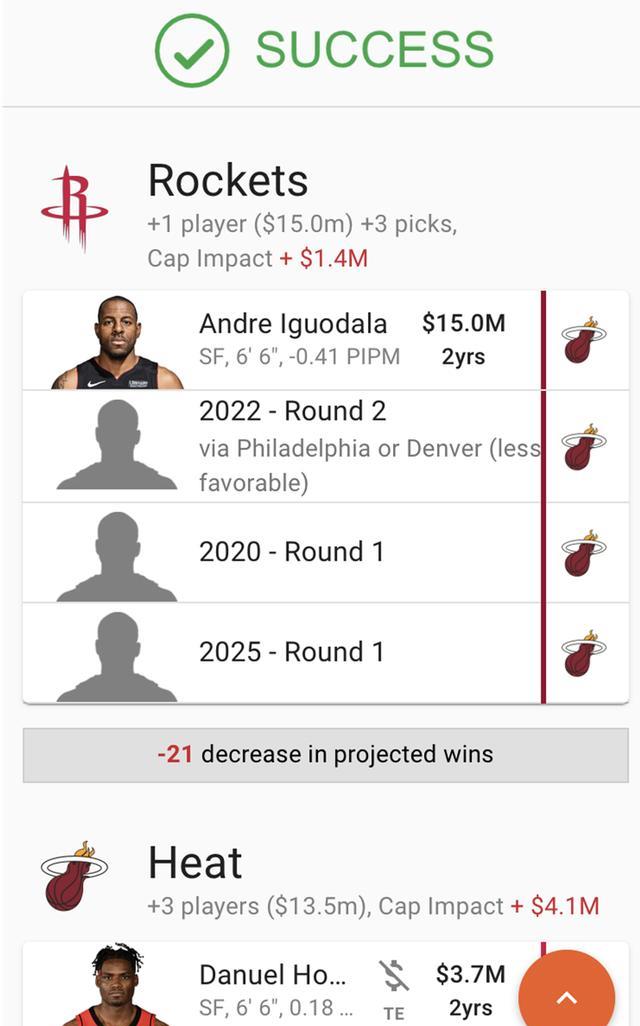Tap the orange up-arrow floating button

(x=566, y=996)
